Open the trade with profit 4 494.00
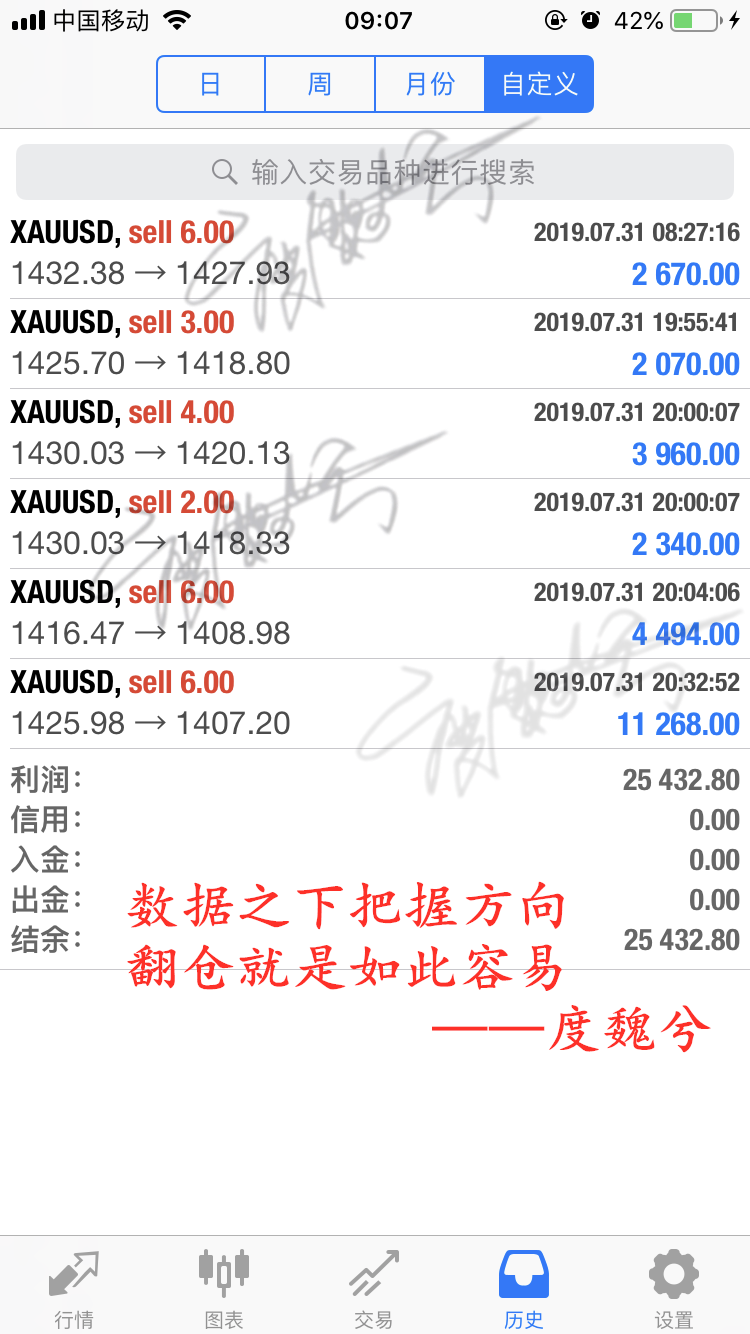750x1334 pixels. pyautogui.click(x=375, y=614)
